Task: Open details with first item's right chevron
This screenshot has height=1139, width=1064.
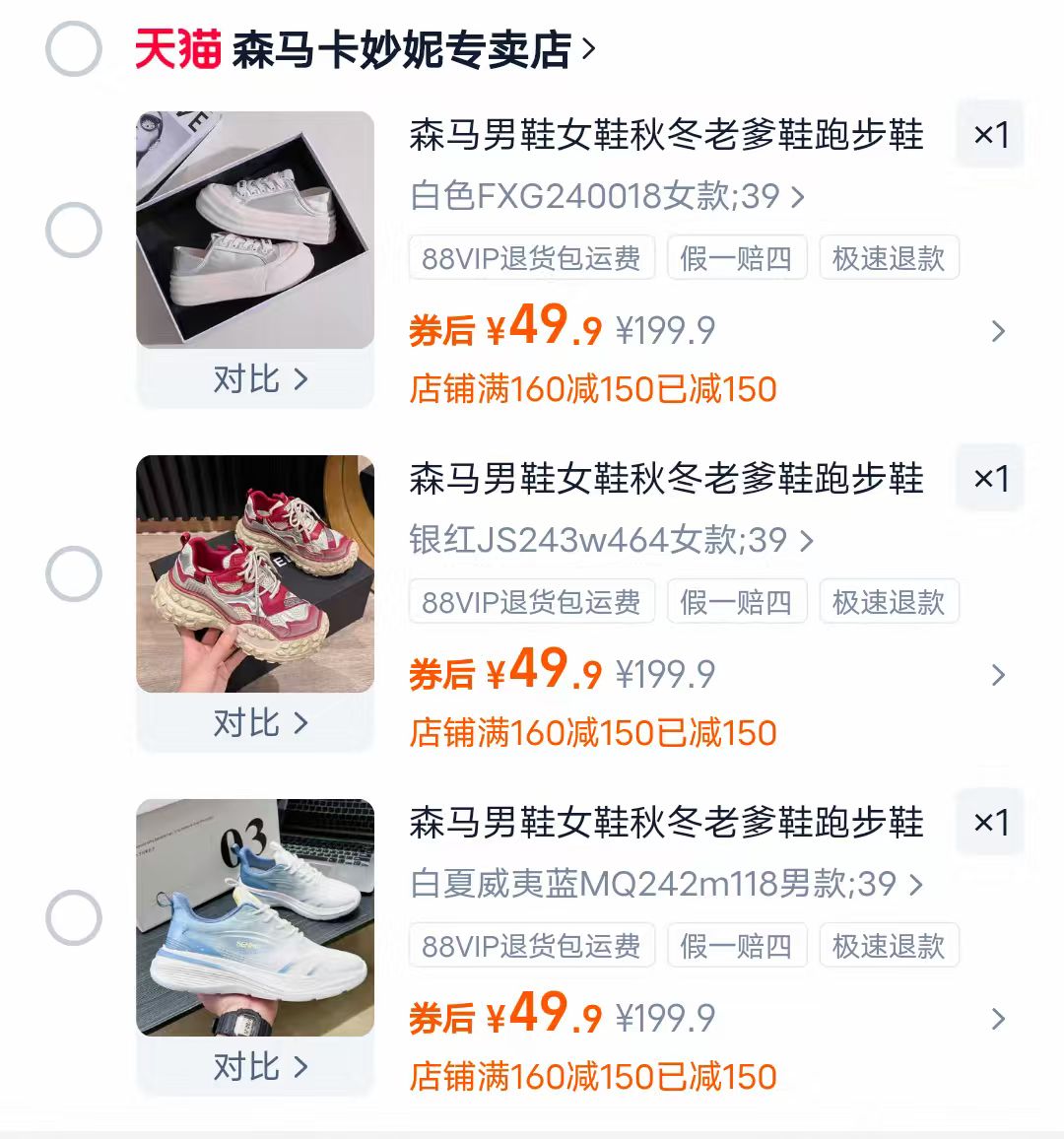Action: point(998,333)
